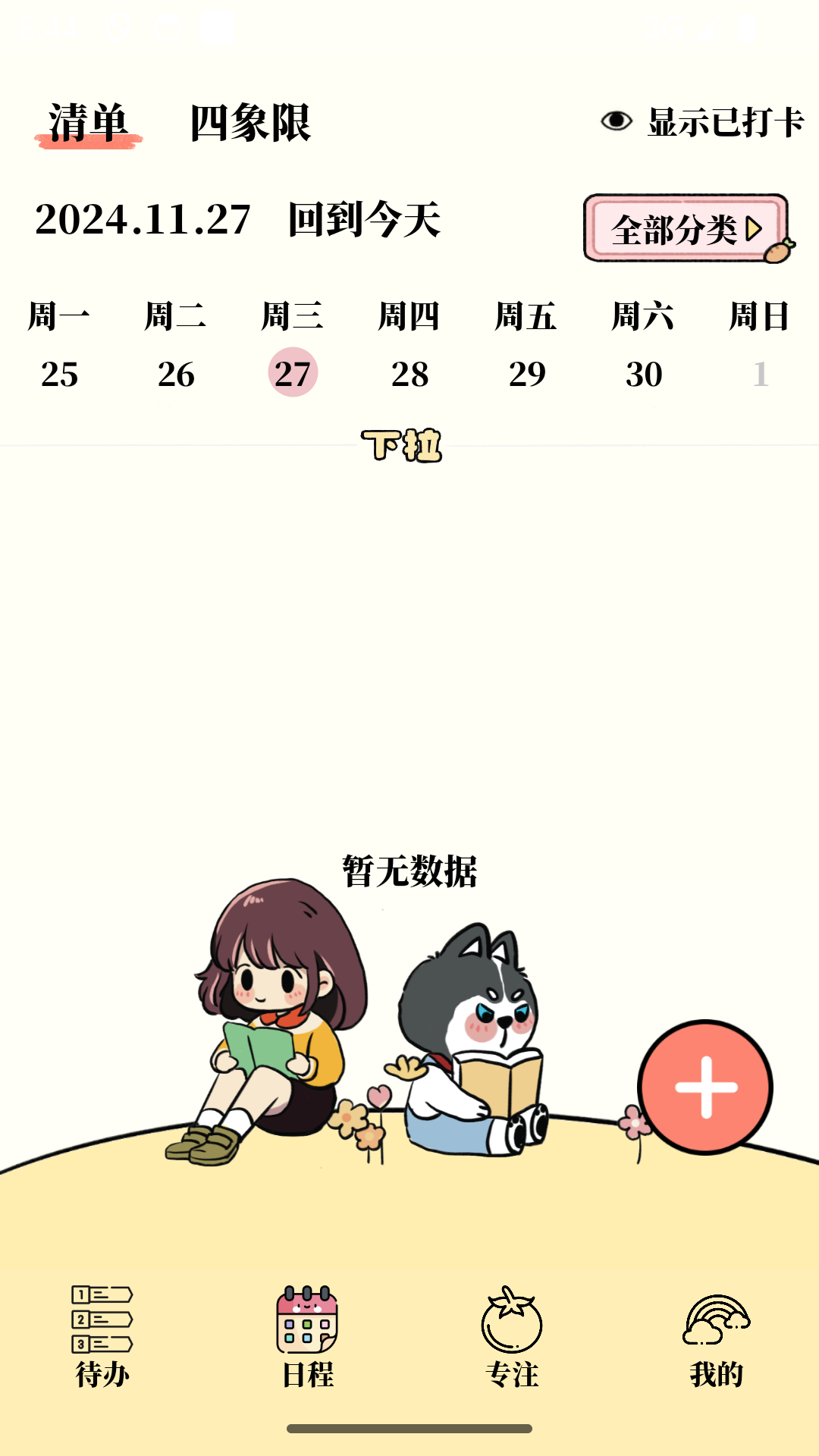Image resolution: width=819 pixels, height=1456 pixels.
Task: Select Monday the 25th
Action: [x=59, y=373]
